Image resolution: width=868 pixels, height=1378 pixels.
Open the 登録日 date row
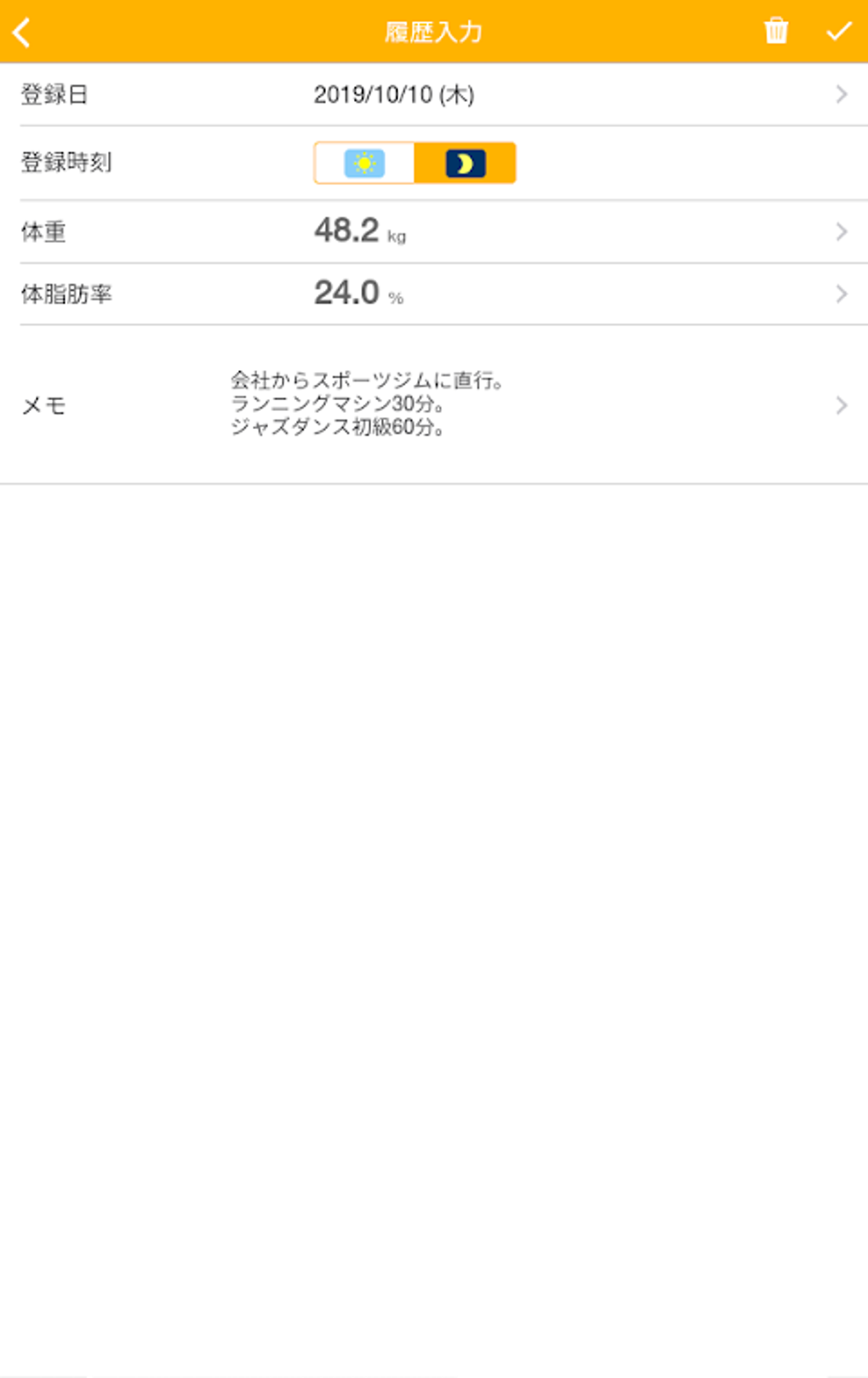(434, 94)
